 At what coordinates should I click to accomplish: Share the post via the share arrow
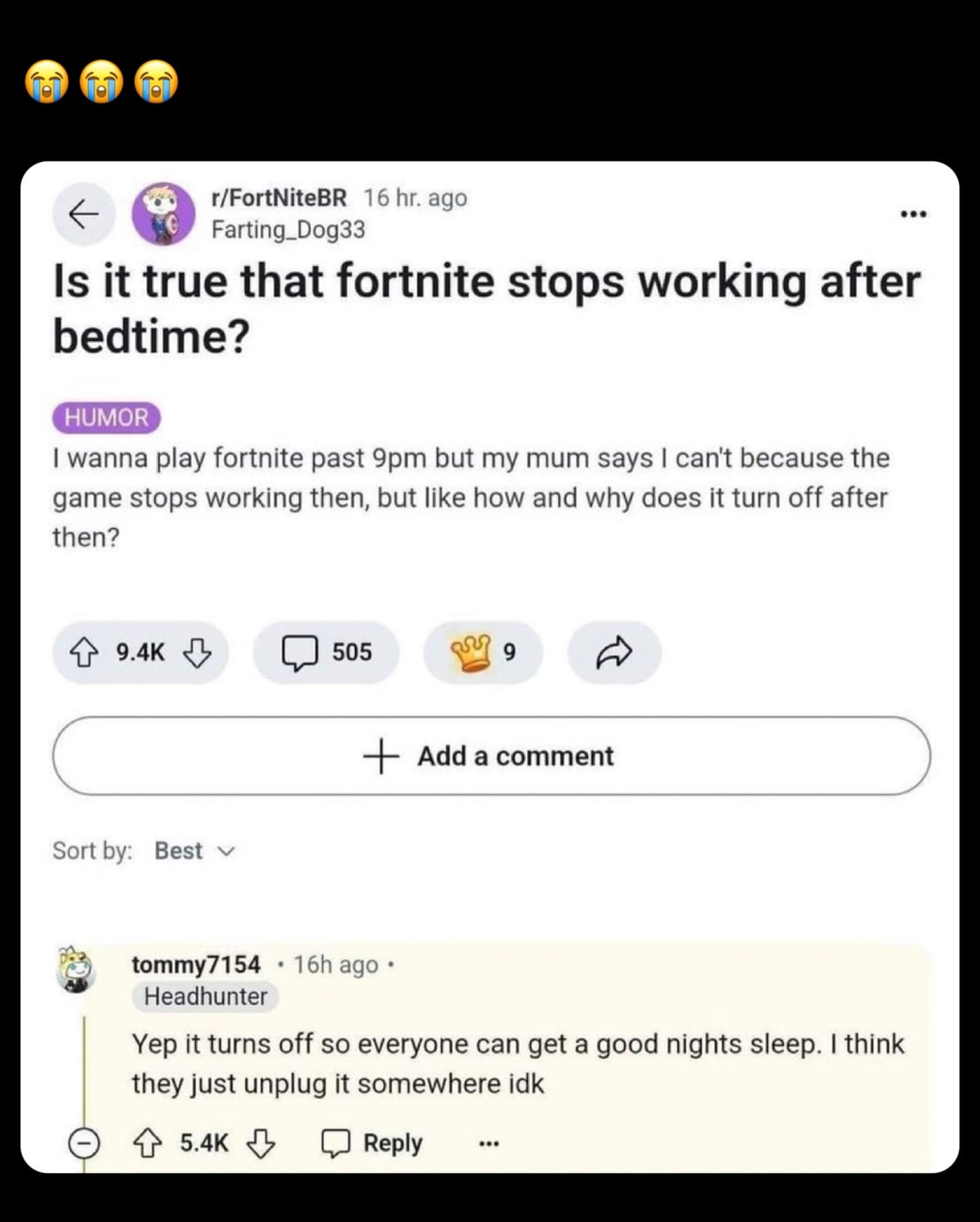(612, 650)
